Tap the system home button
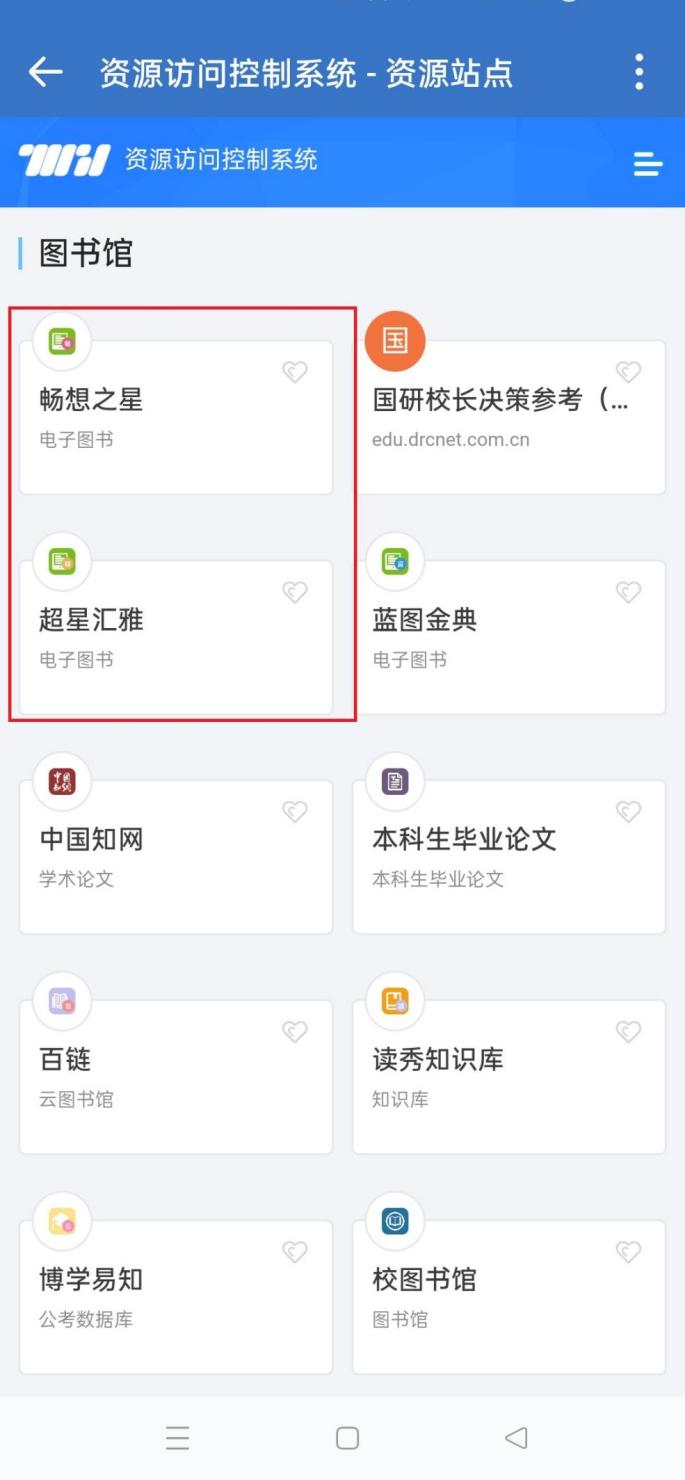 coord(347,1438)
